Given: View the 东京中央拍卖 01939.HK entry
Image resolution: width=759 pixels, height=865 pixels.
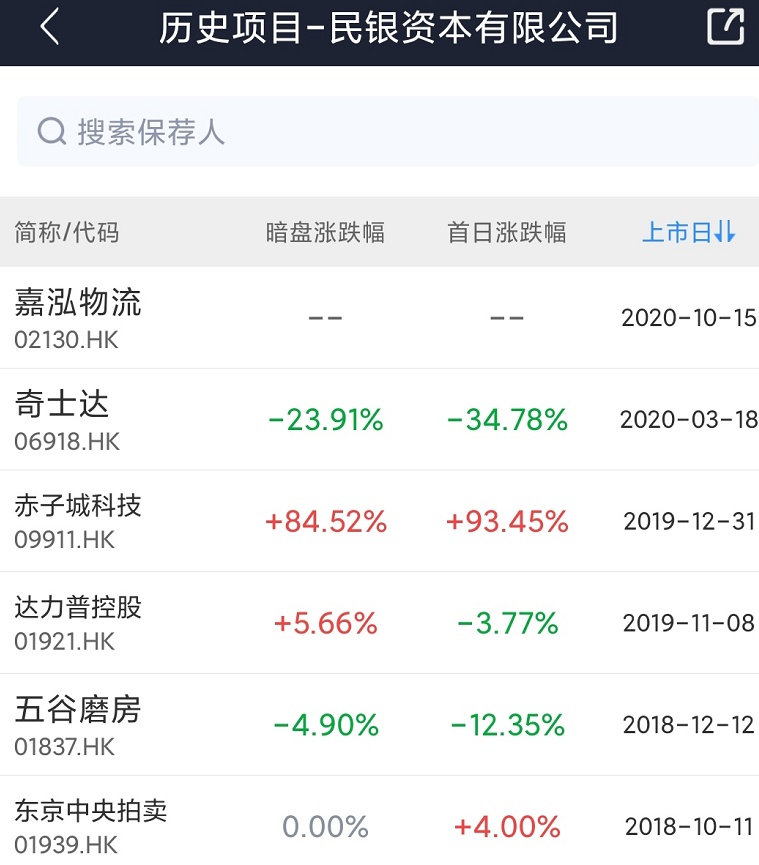Looking at the screenshot, I should (379, 825).
